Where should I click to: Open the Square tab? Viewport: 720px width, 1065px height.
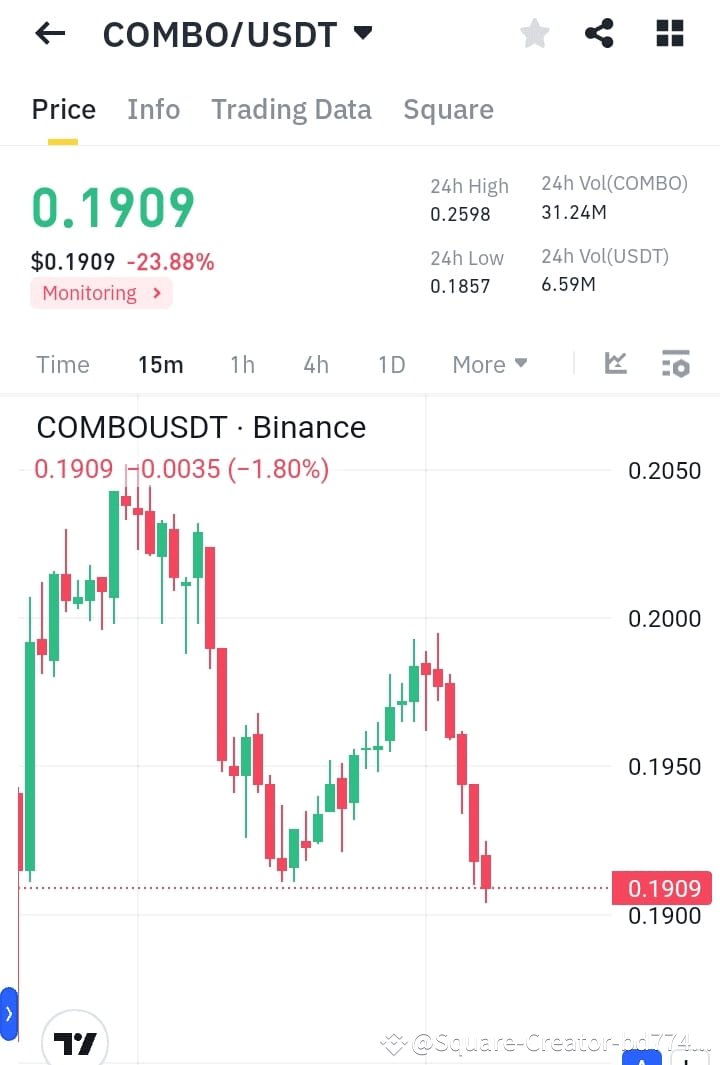coord(448,109)
